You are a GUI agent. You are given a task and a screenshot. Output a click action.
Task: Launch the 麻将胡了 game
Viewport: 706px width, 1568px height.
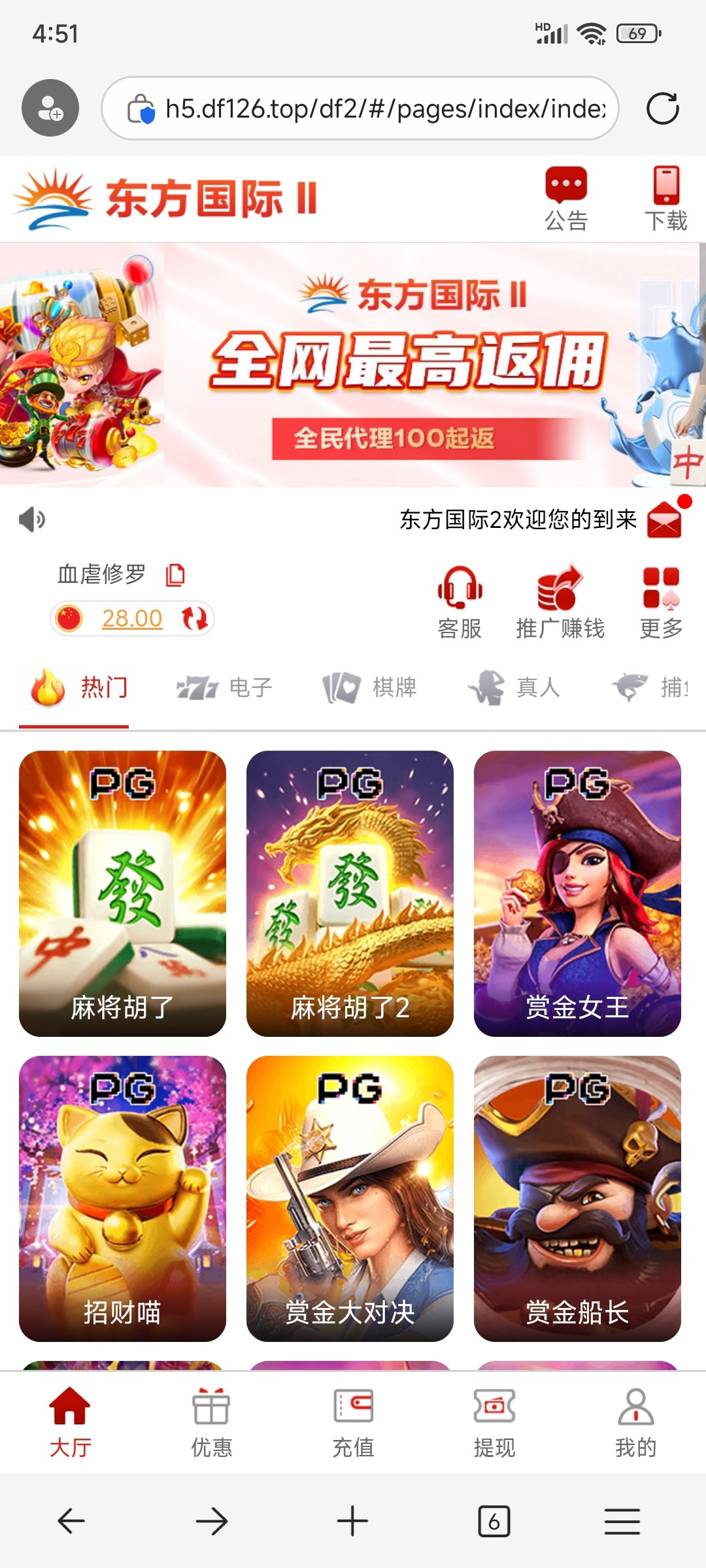(x=122, y=893)
